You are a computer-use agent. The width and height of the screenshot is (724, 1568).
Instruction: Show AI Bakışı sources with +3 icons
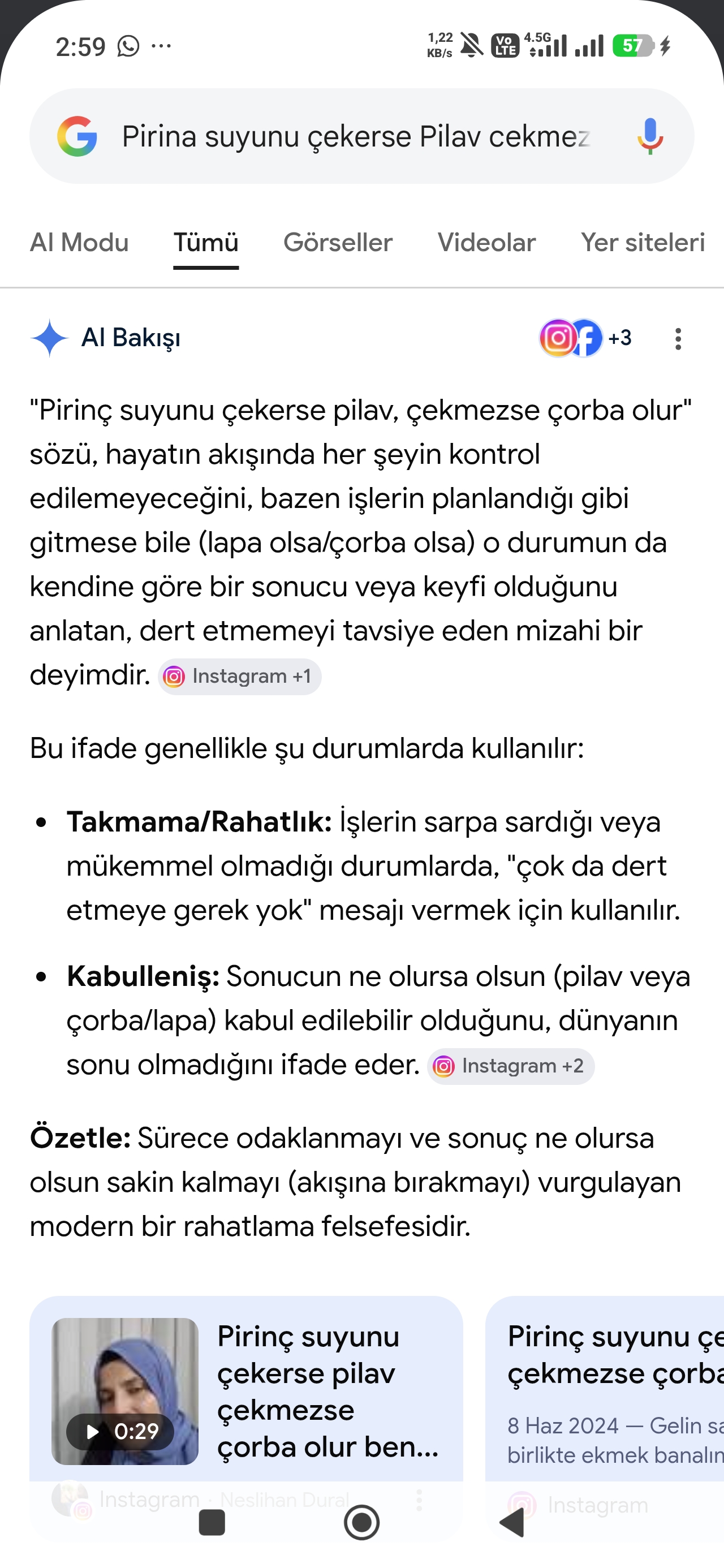pos(586,338)
